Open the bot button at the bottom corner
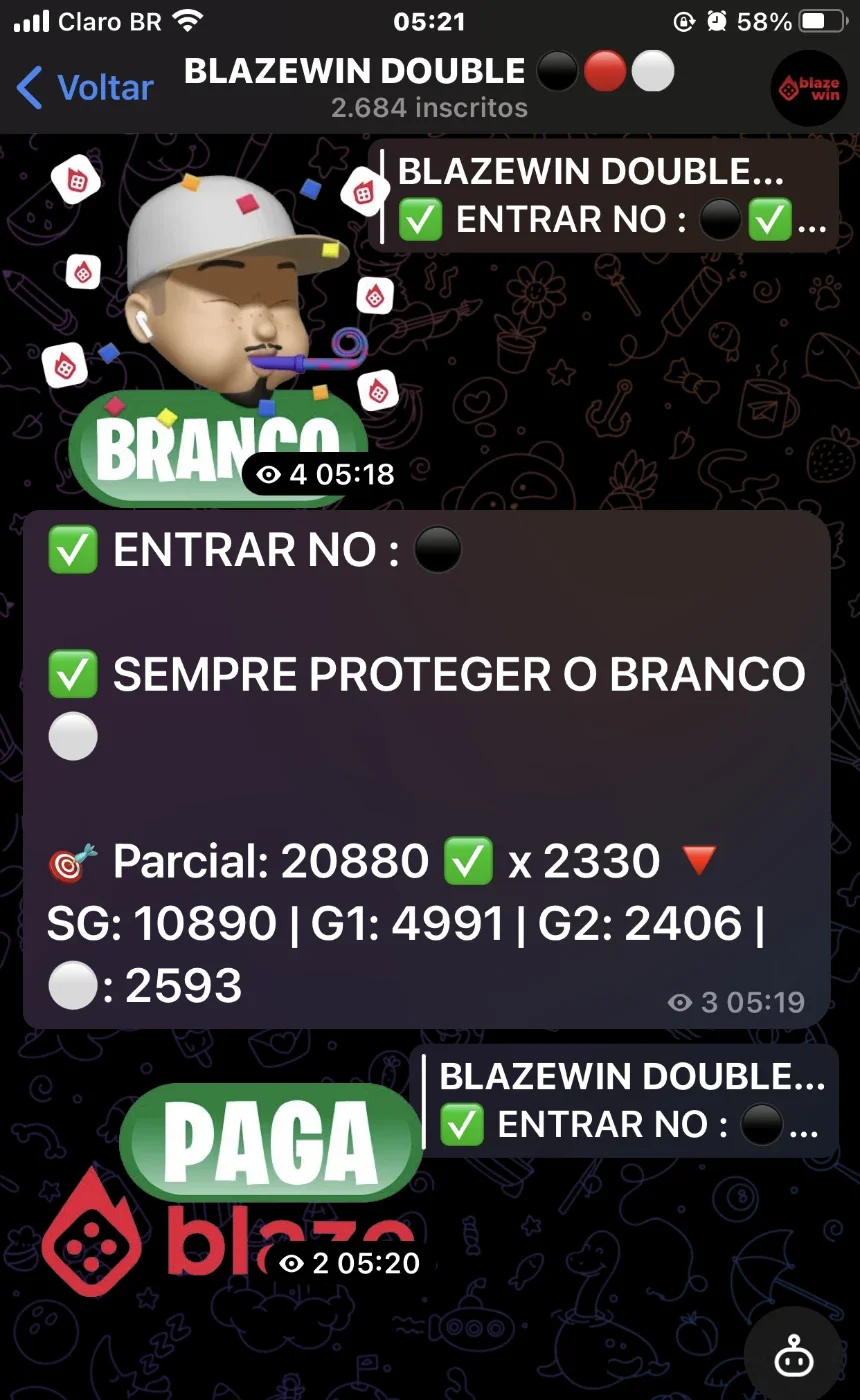 tap(794, 1355)
